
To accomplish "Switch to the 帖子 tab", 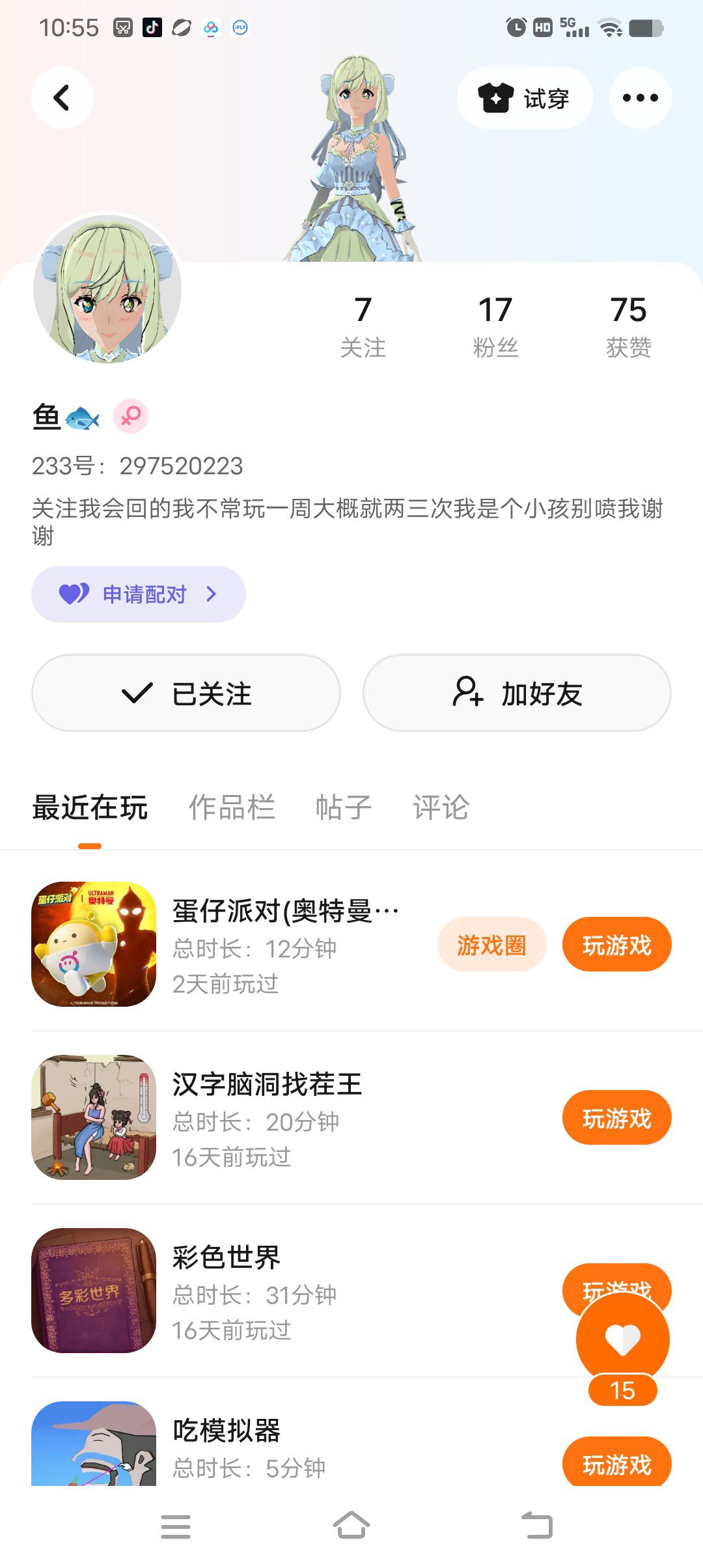I will point(344,807).
